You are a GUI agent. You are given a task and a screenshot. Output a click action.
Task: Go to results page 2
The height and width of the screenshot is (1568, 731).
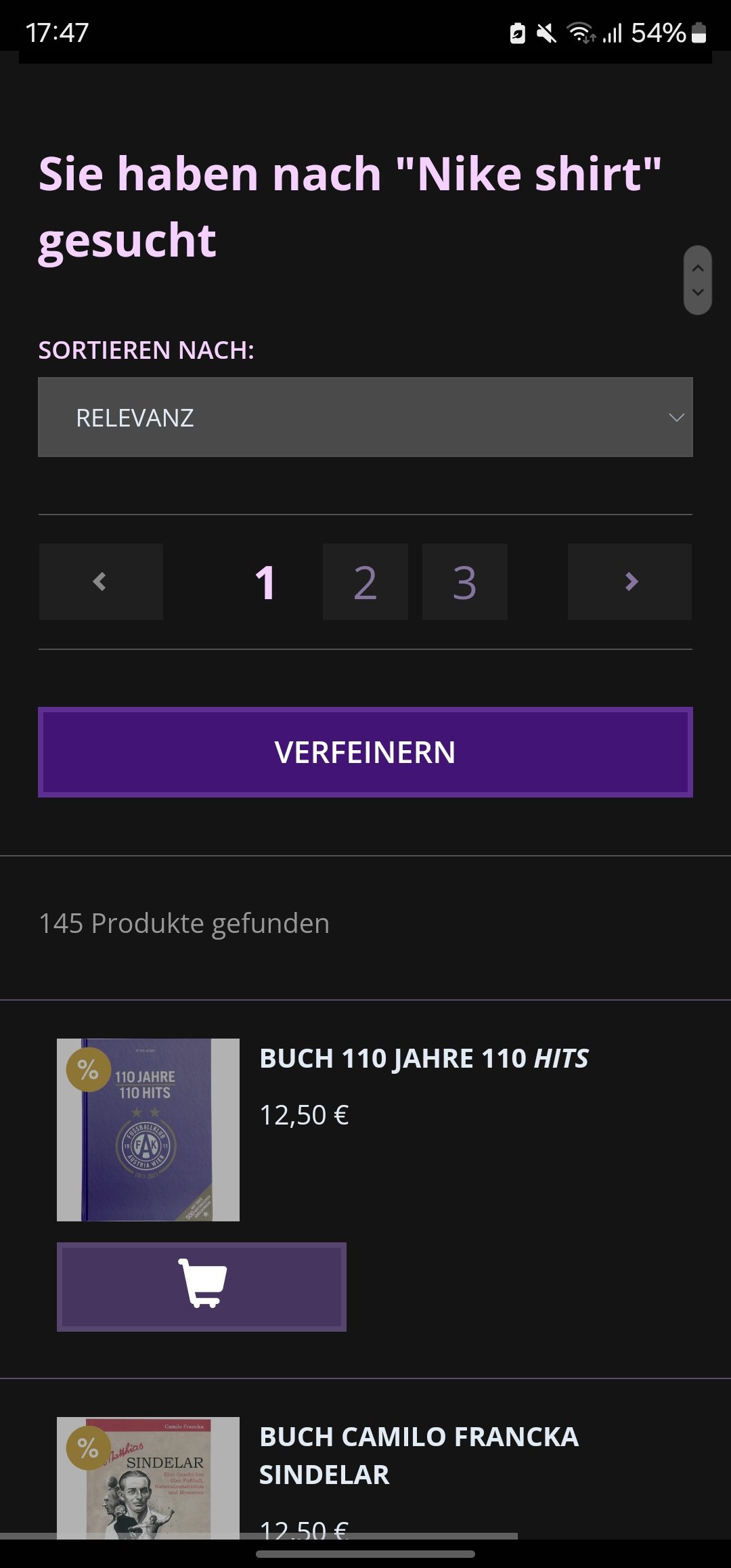click(x=365, y=582)
